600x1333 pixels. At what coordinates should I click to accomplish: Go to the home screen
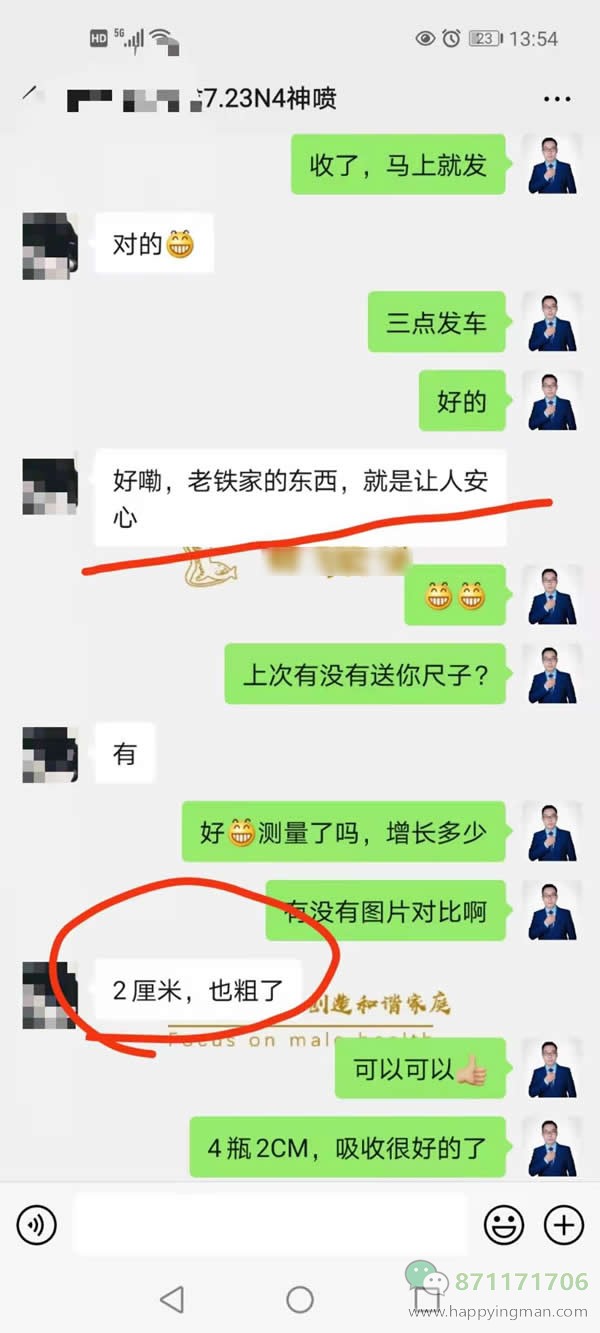(x=300, y=1299)
